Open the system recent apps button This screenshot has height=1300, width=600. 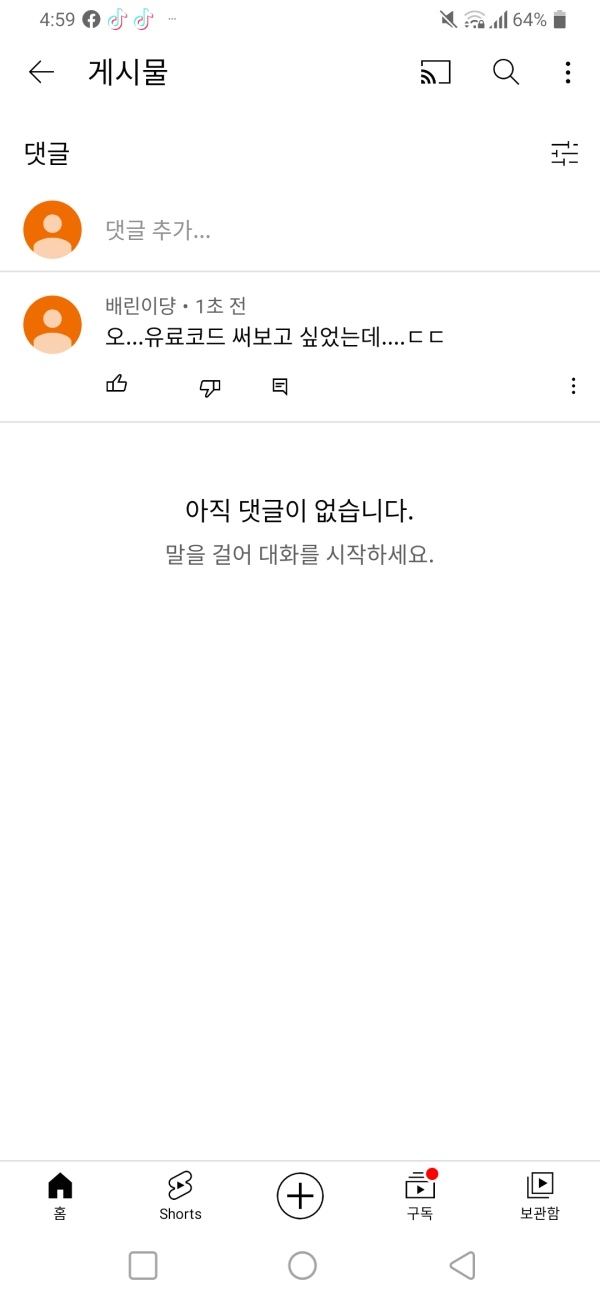tap(143, 1266)
